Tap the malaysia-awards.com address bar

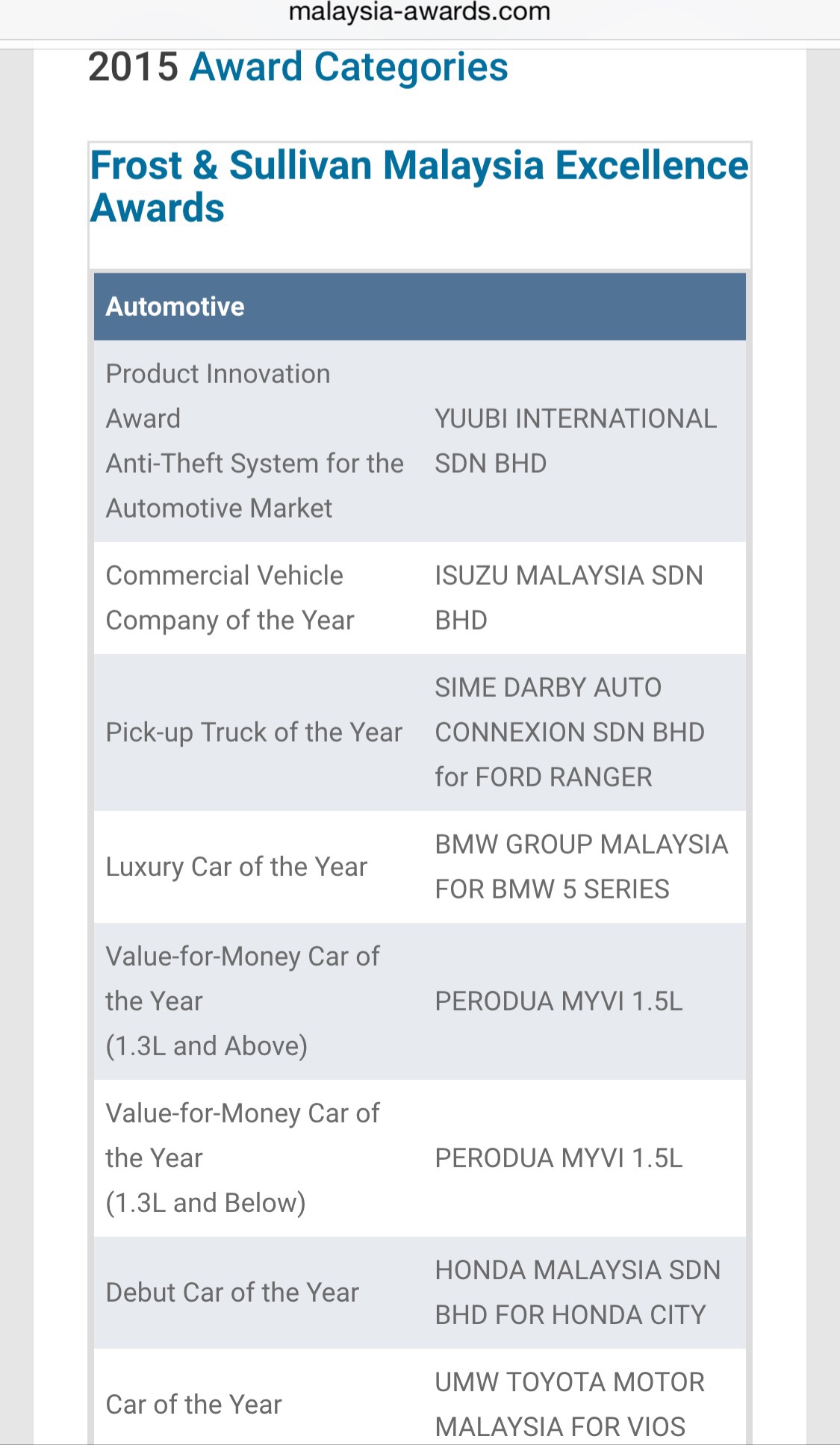(420, 13)
